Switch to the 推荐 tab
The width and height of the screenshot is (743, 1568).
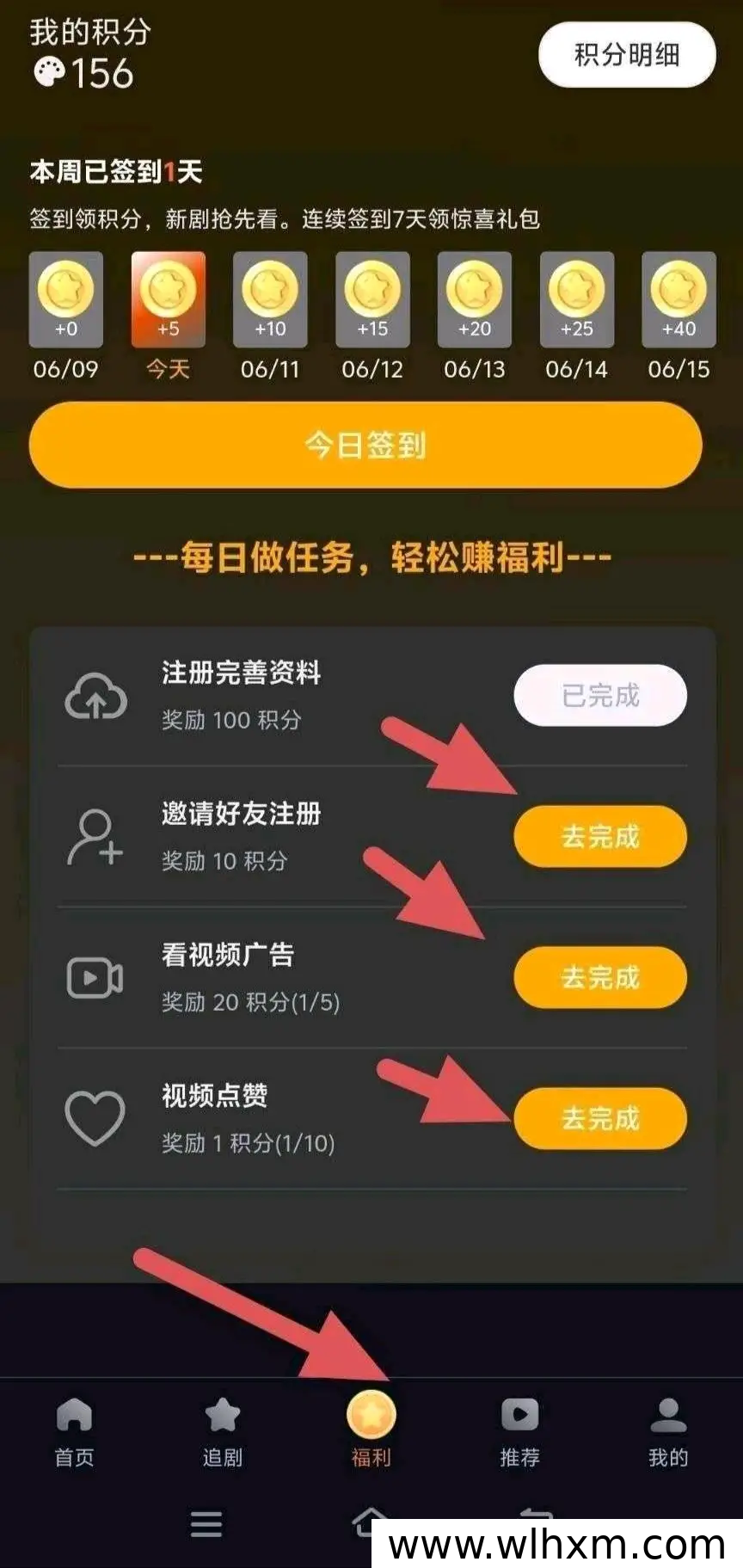[x=519, y=1434]
